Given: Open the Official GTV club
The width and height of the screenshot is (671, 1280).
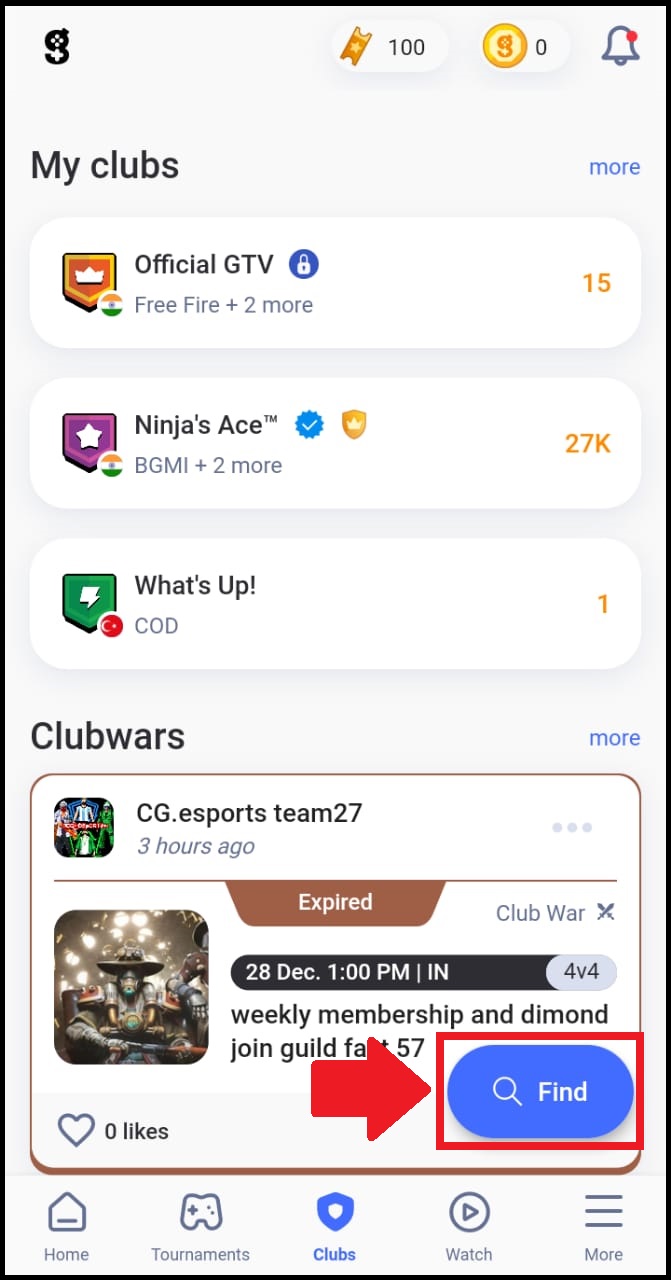Looking at the screenshot, I should [335, 283].
